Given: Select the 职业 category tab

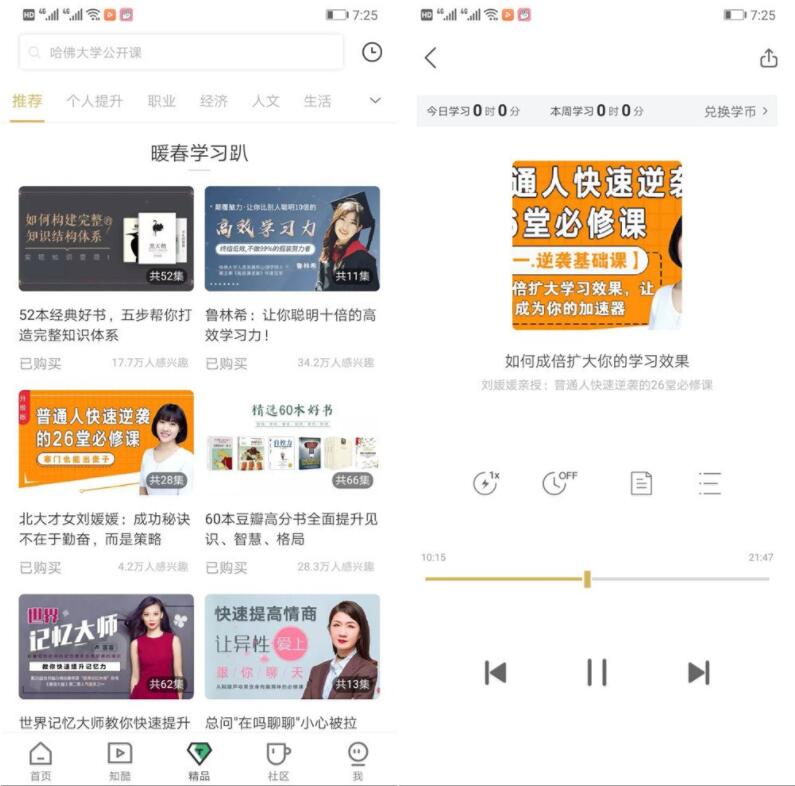Looking at the screenshot, I should click(x=161, y=101).
